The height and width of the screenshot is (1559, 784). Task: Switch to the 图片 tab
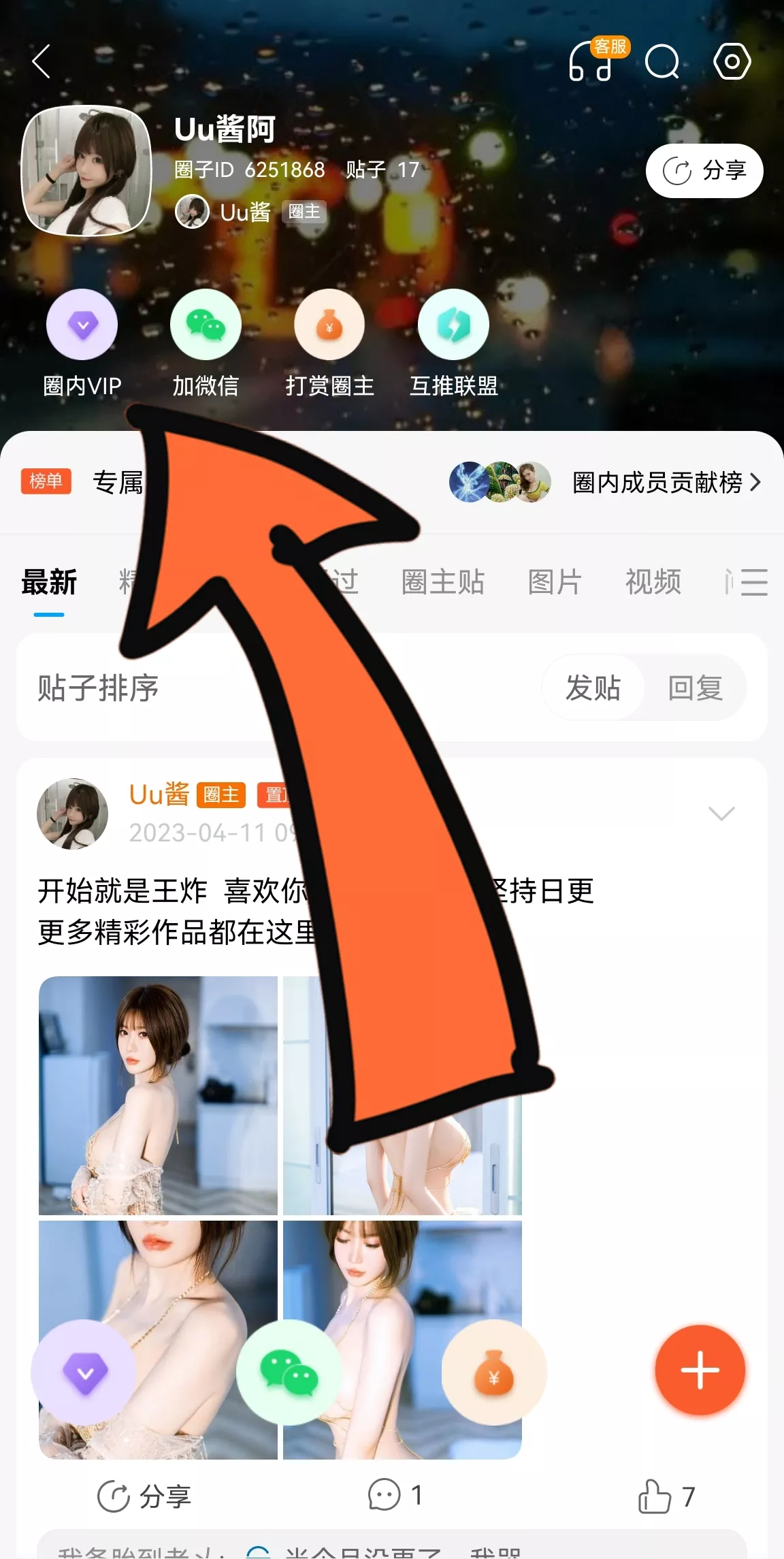click(x=555, y=582)
